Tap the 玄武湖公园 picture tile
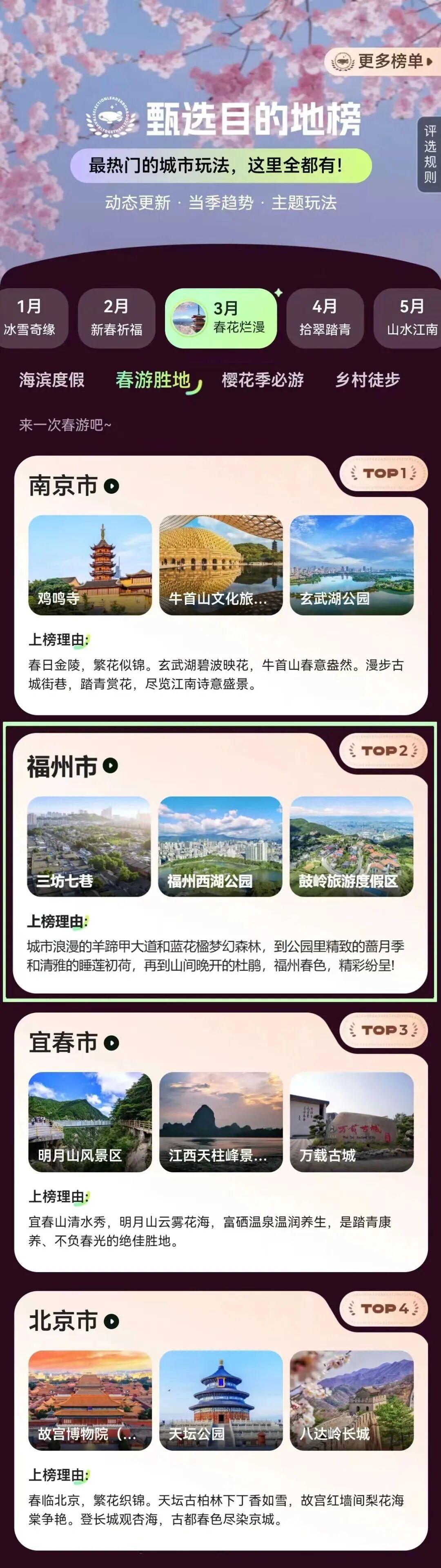Image resolution: width=441 pixels, height=1568 pixels. pos(352,565)
